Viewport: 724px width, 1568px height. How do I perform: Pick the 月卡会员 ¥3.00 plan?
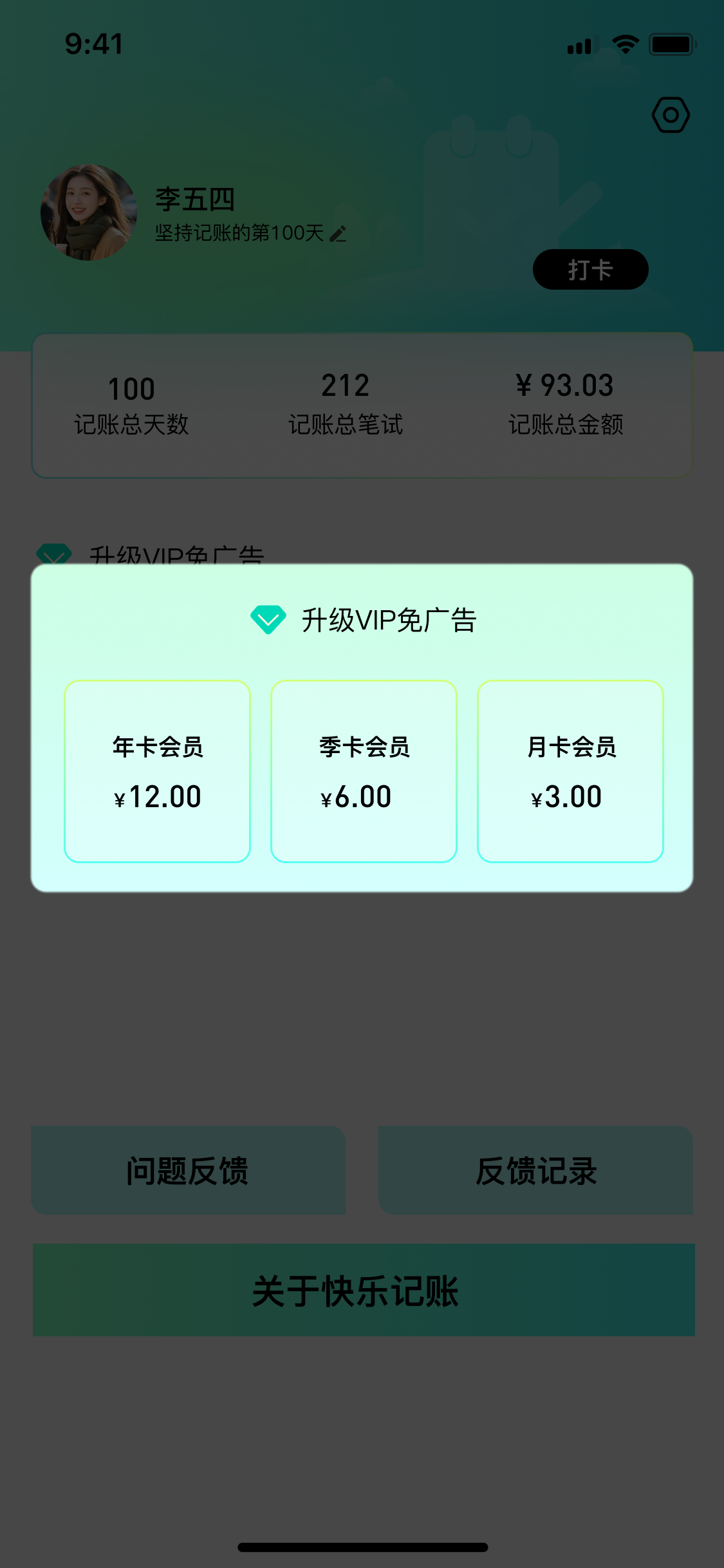click(x=570, y=771)
